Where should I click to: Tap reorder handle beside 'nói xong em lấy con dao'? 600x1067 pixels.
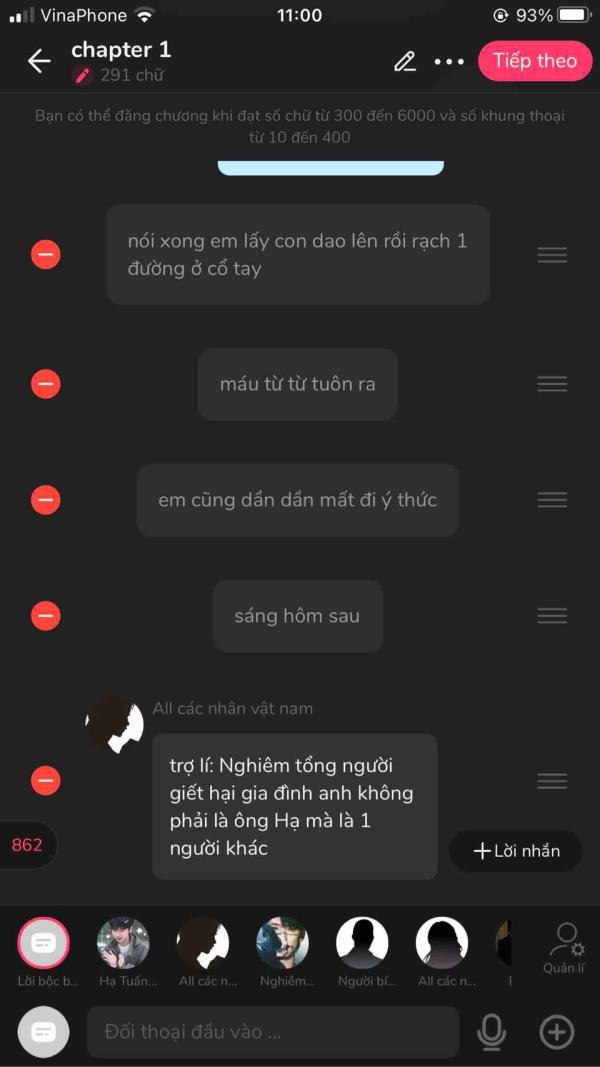tap(552, 255)
